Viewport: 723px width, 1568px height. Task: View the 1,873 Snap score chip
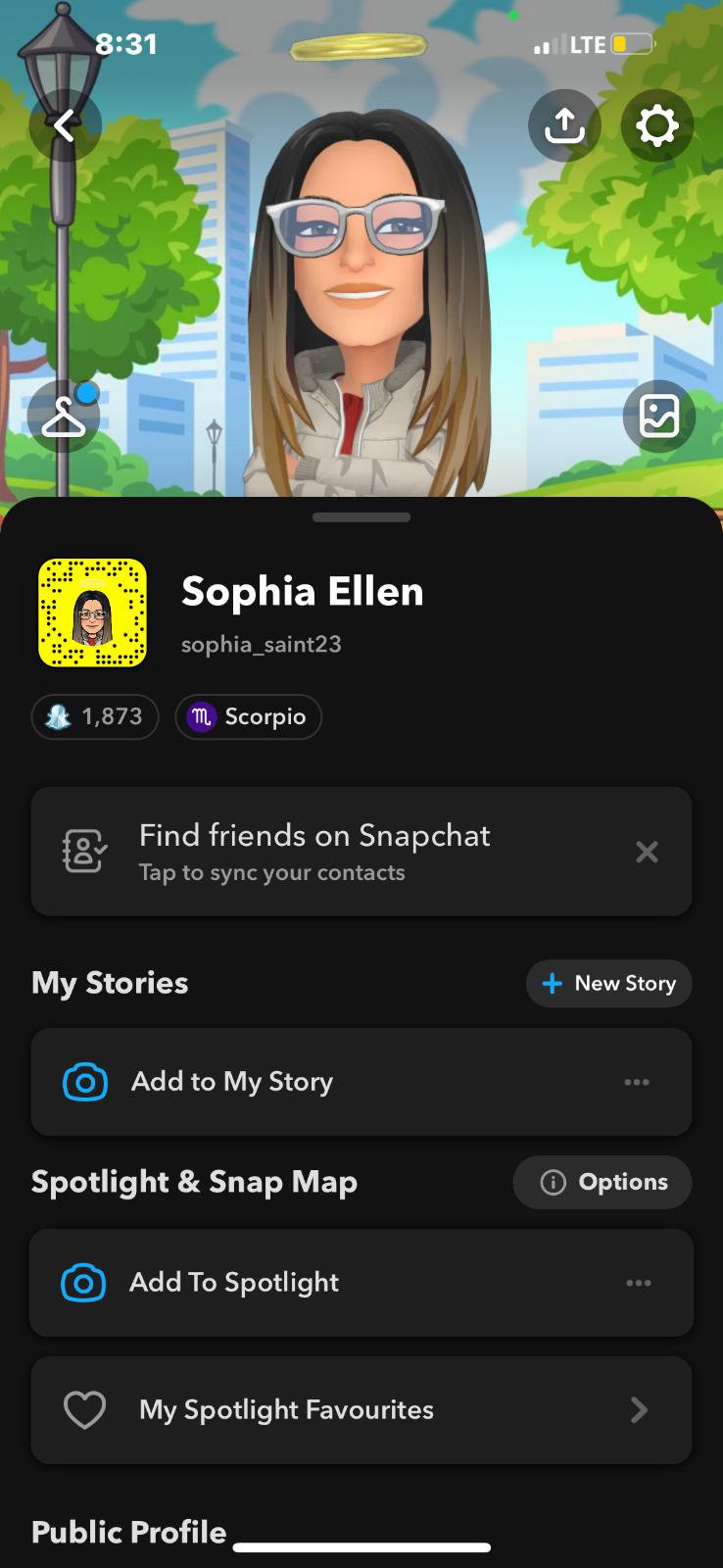[x=96, y=717]
